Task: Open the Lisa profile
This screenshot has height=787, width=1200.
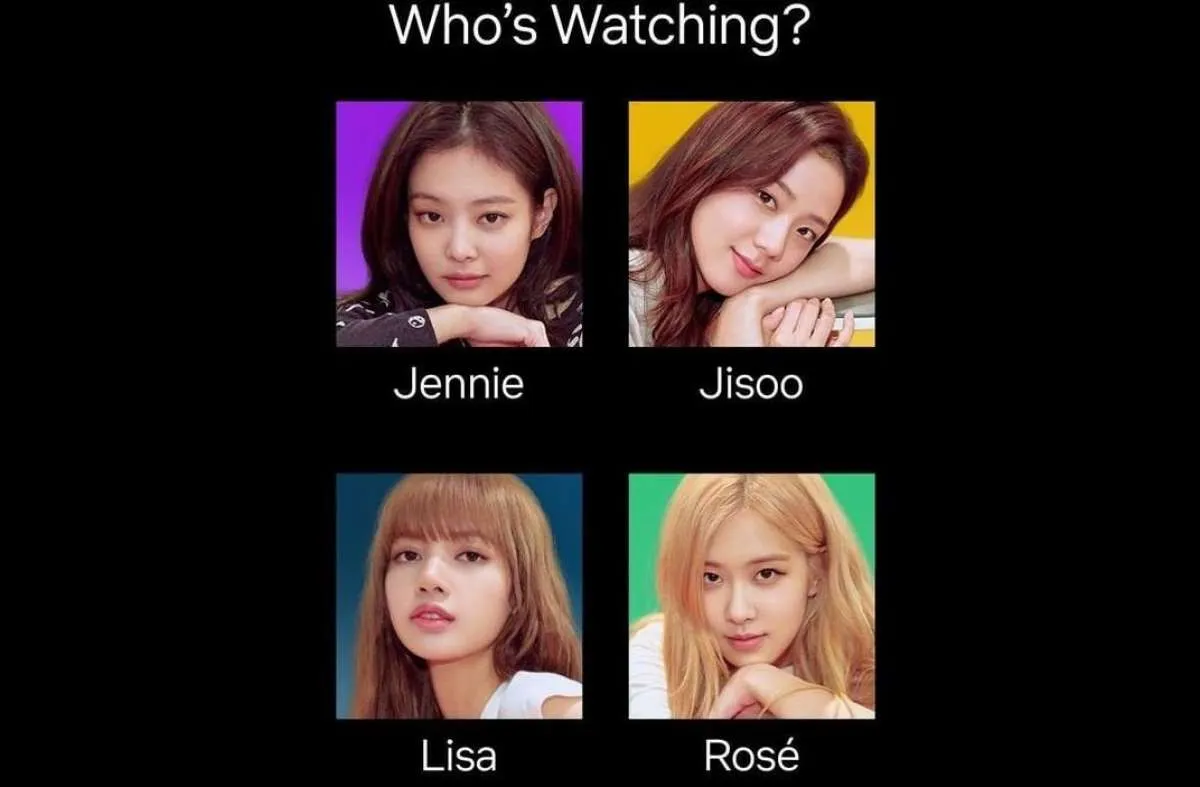Action: pyautogui.click(x=459, y=596)
